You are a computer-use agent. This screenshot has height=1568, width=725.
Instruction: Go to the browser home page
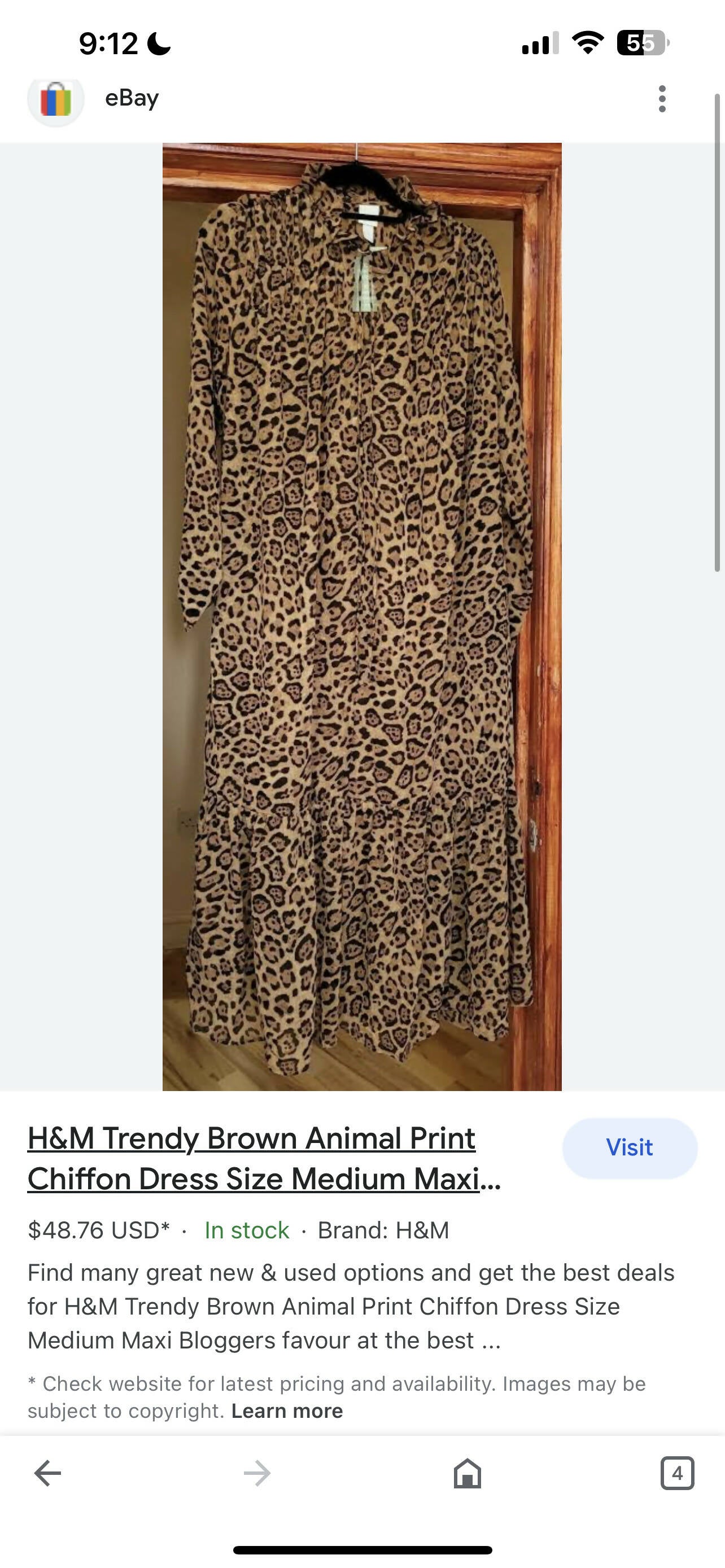(467, 1473)
